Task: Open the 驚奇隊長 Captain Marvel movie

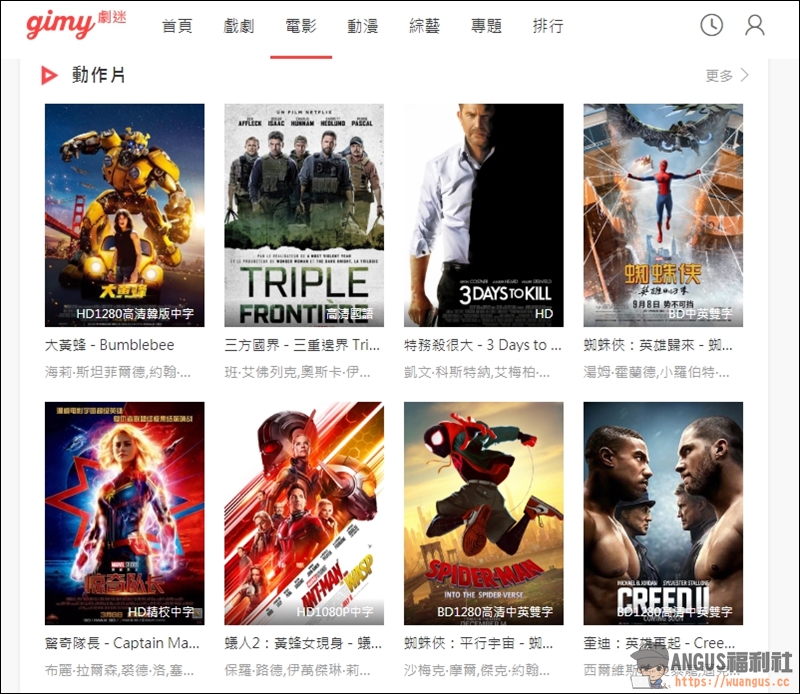Action: click(125, 513)
